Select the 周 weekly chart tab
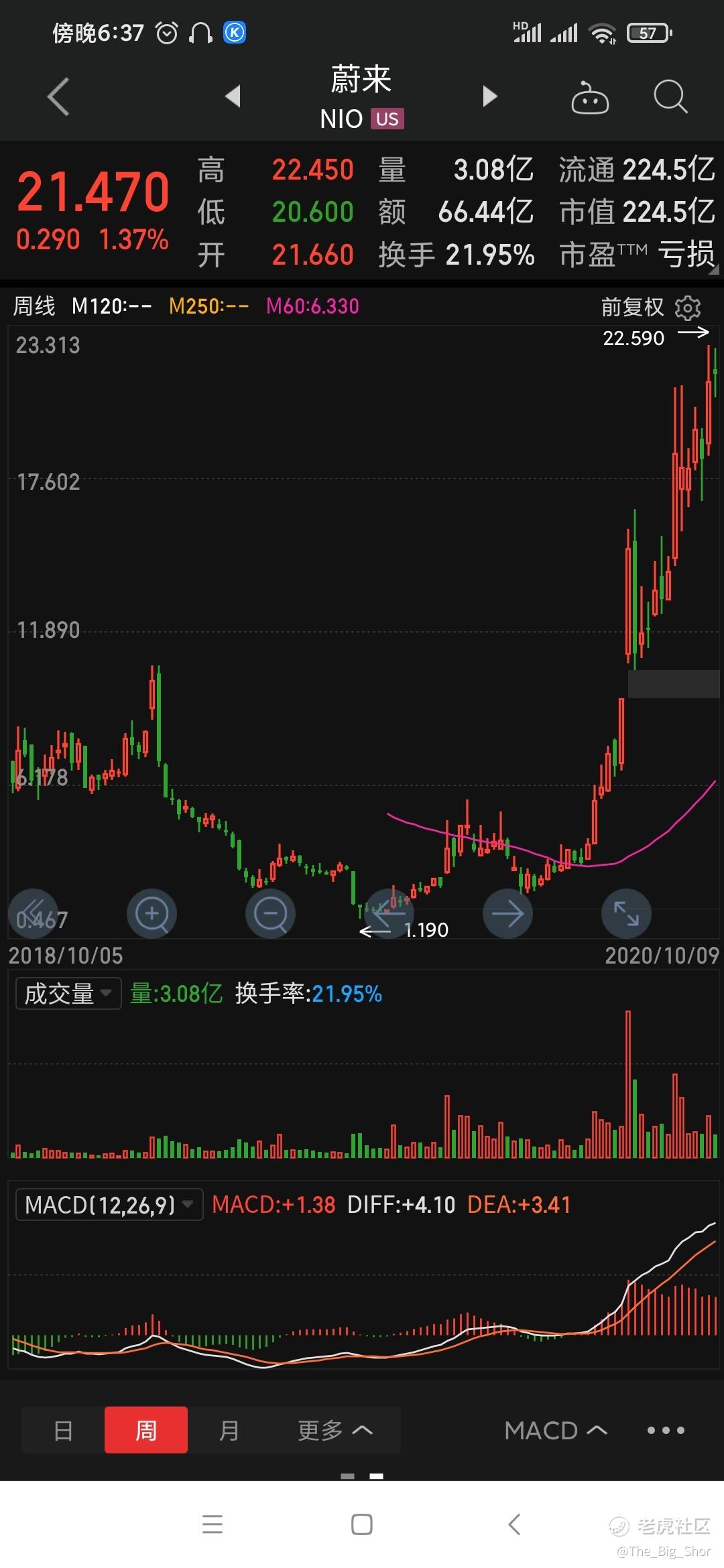 pyautogui.click(x=146, y=1430)
